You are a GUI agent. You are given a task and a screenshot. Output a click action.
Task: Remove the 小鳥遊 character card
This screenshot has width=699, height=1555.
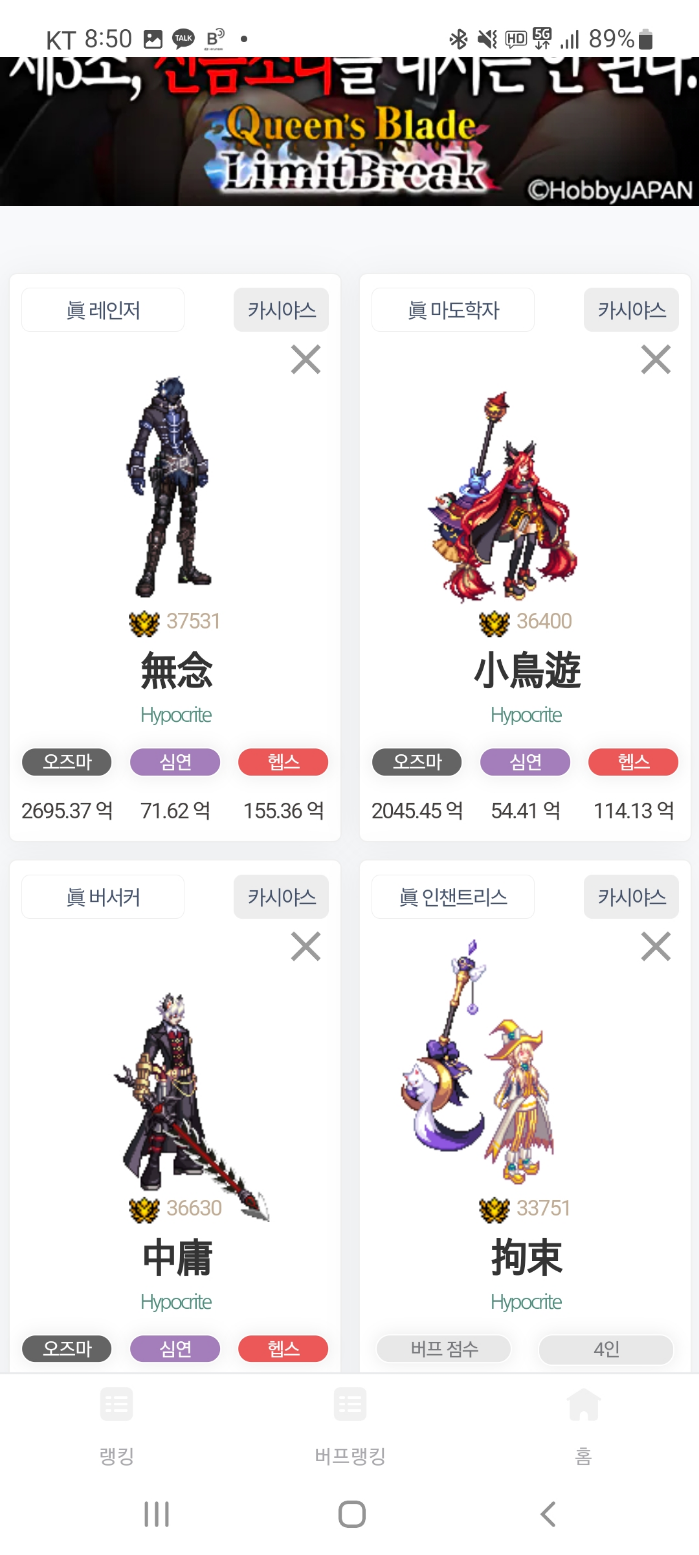(x=655, y=359)
